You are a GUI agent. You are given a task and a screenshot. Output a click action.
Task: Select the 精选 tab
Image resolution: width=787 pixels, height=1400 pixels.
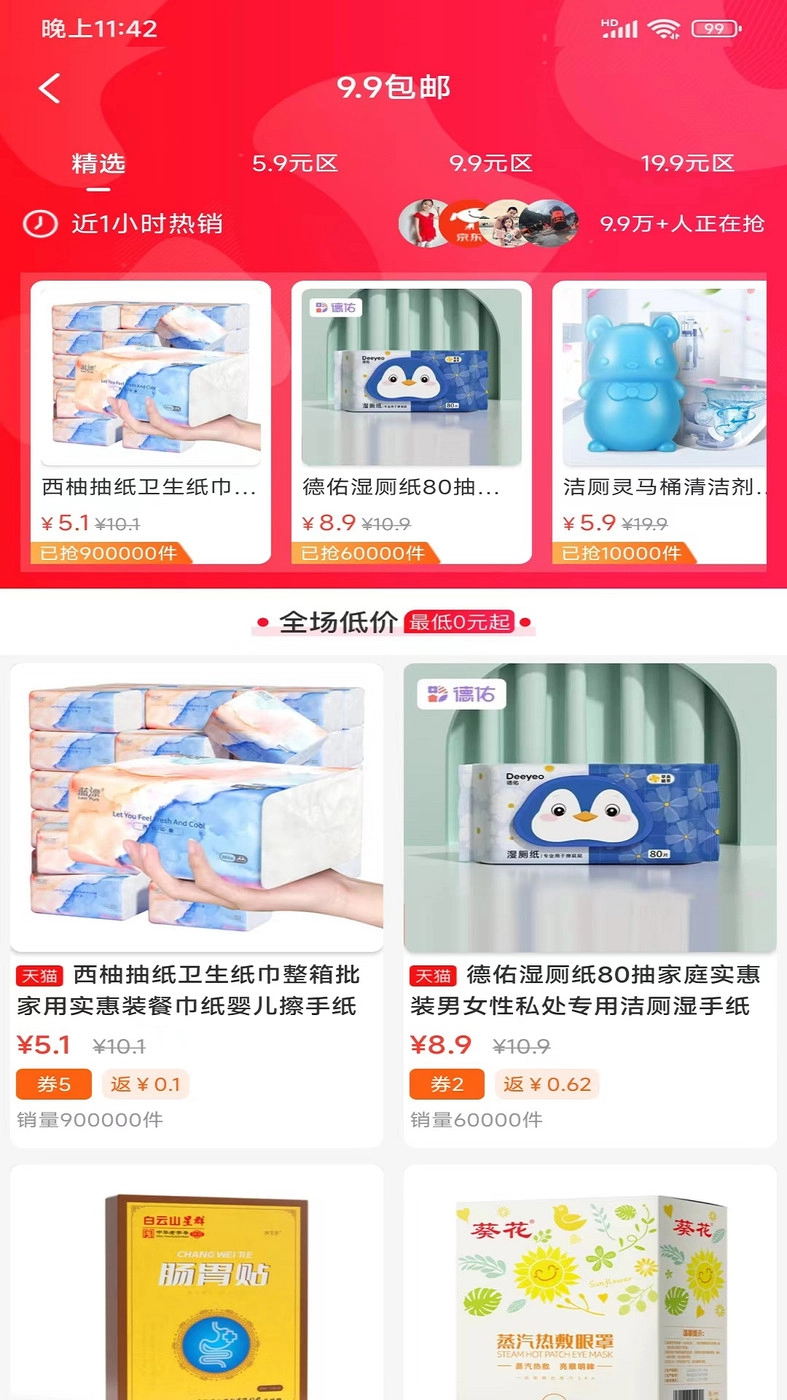[95, 163]
